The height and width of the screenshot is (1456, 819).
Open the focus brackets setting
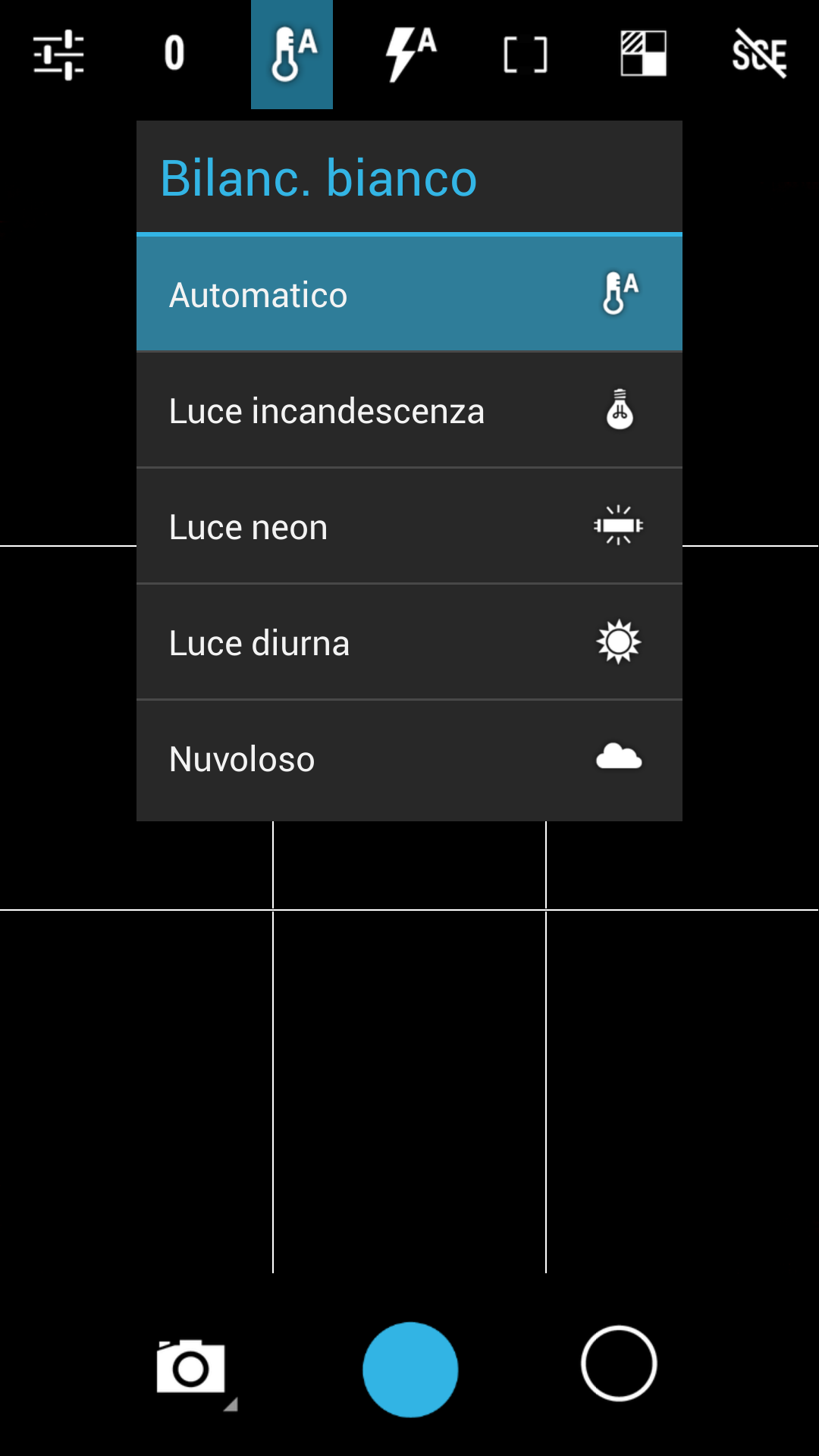[526, 54]
